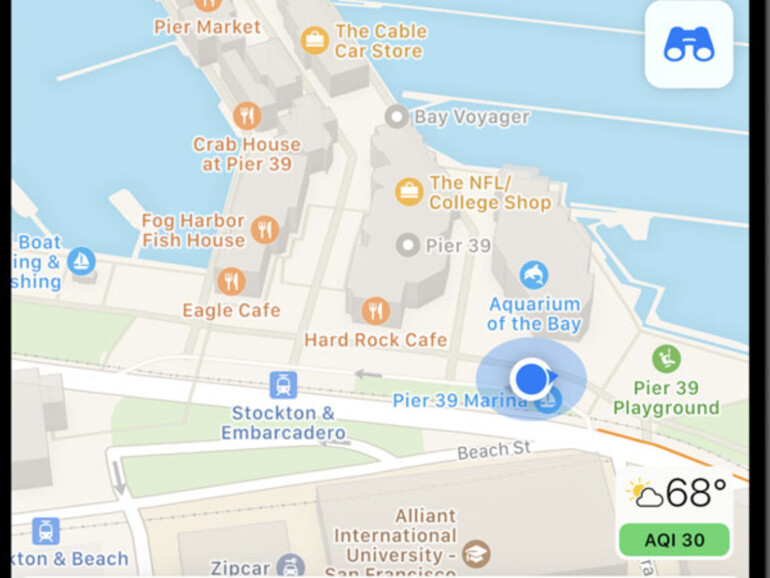The height and width of the screenshot is (578, 770).
Task: Open the weather details showing 68°
Action: 675,493
